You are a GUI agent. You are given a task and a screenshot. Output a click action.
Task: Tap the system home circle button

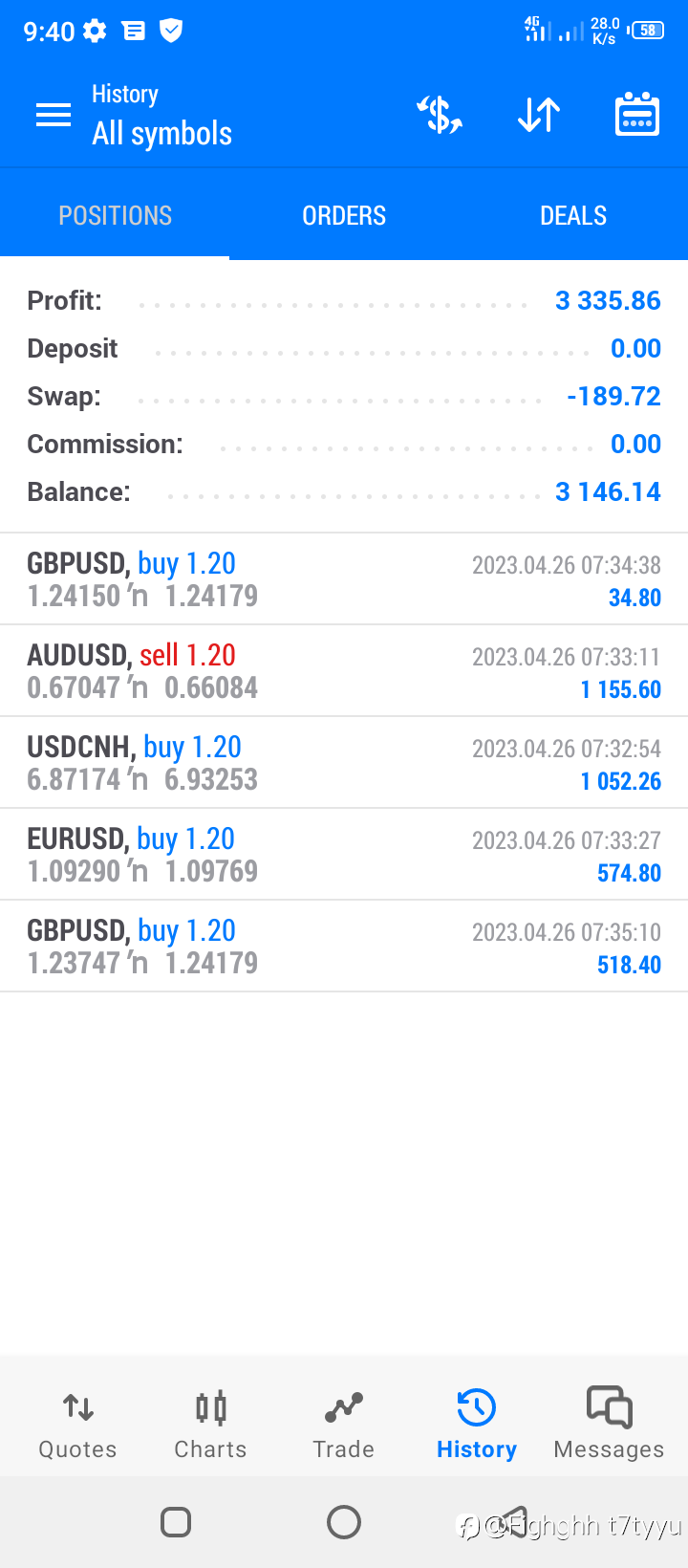click(344, 1521)
